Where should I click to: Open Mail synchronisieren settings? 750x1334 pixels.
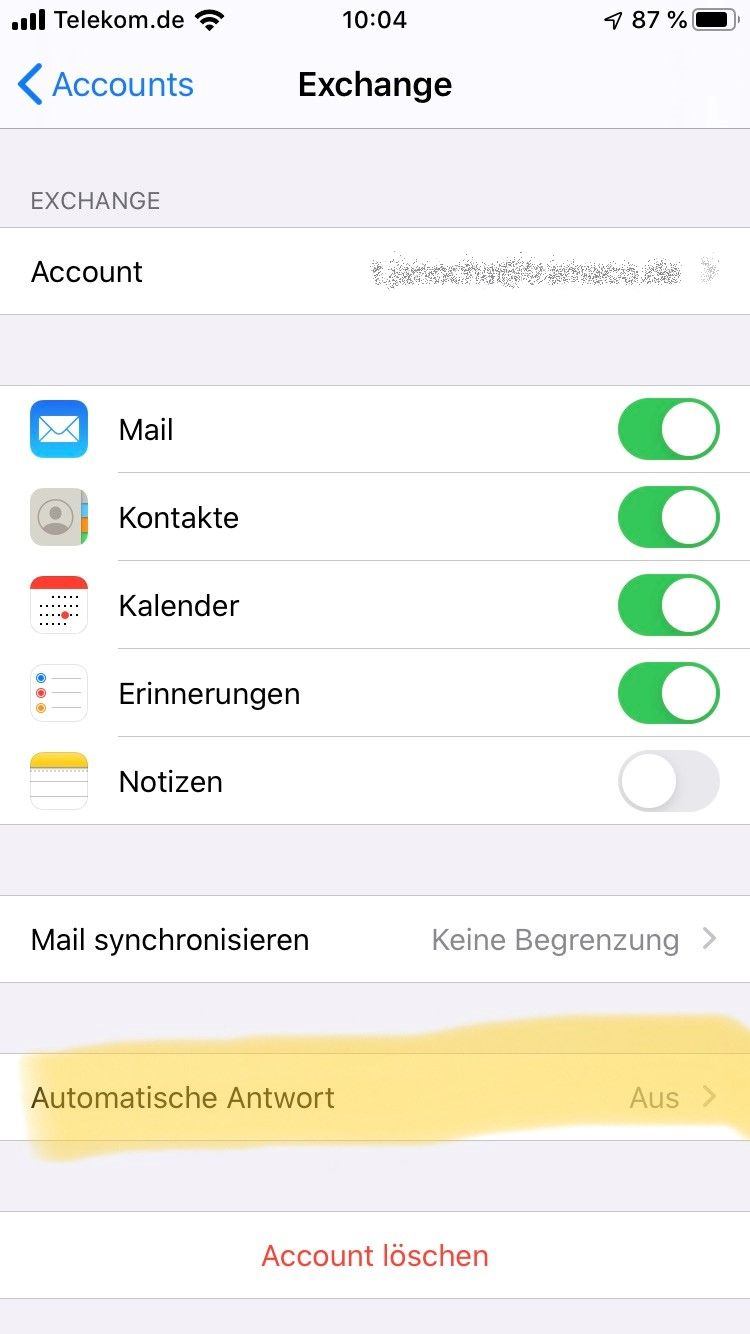tap(375, 939)
